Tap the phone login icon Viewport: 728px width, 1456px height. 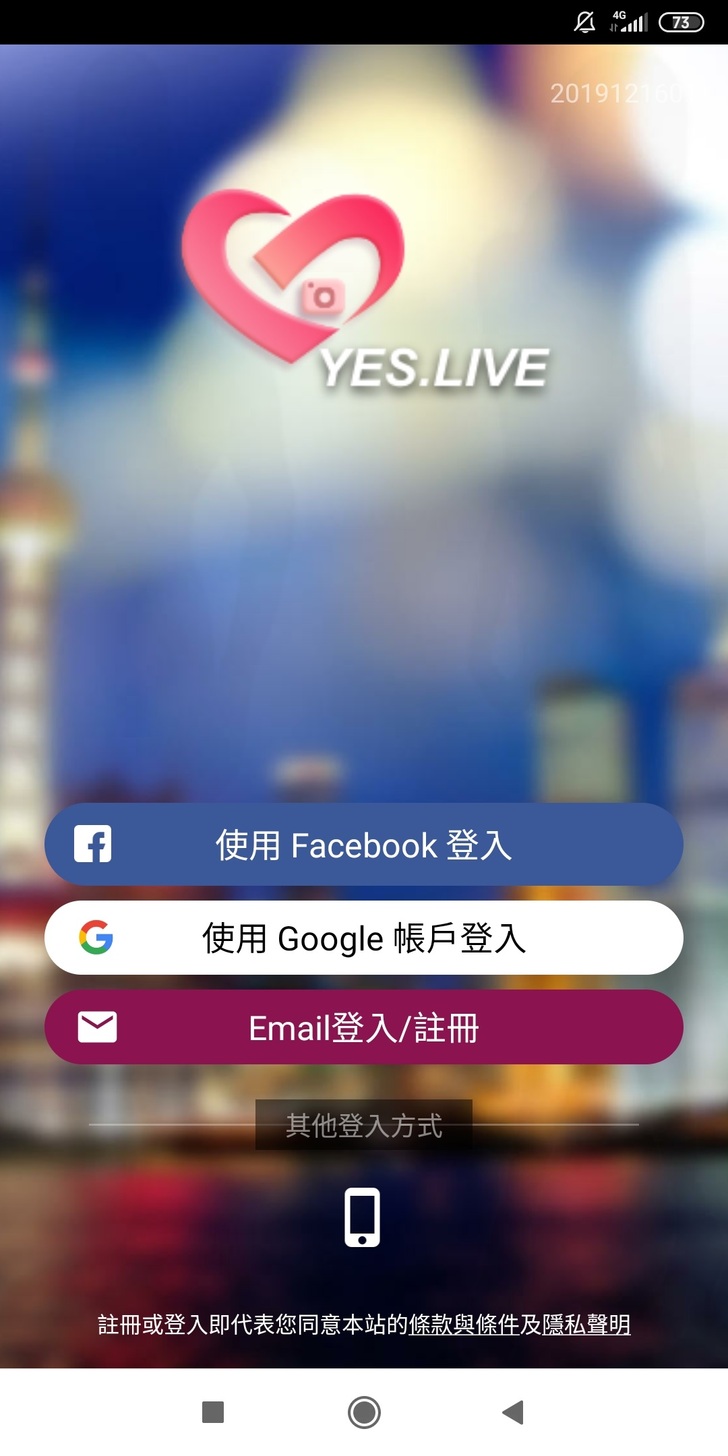tap(362, 1217)
